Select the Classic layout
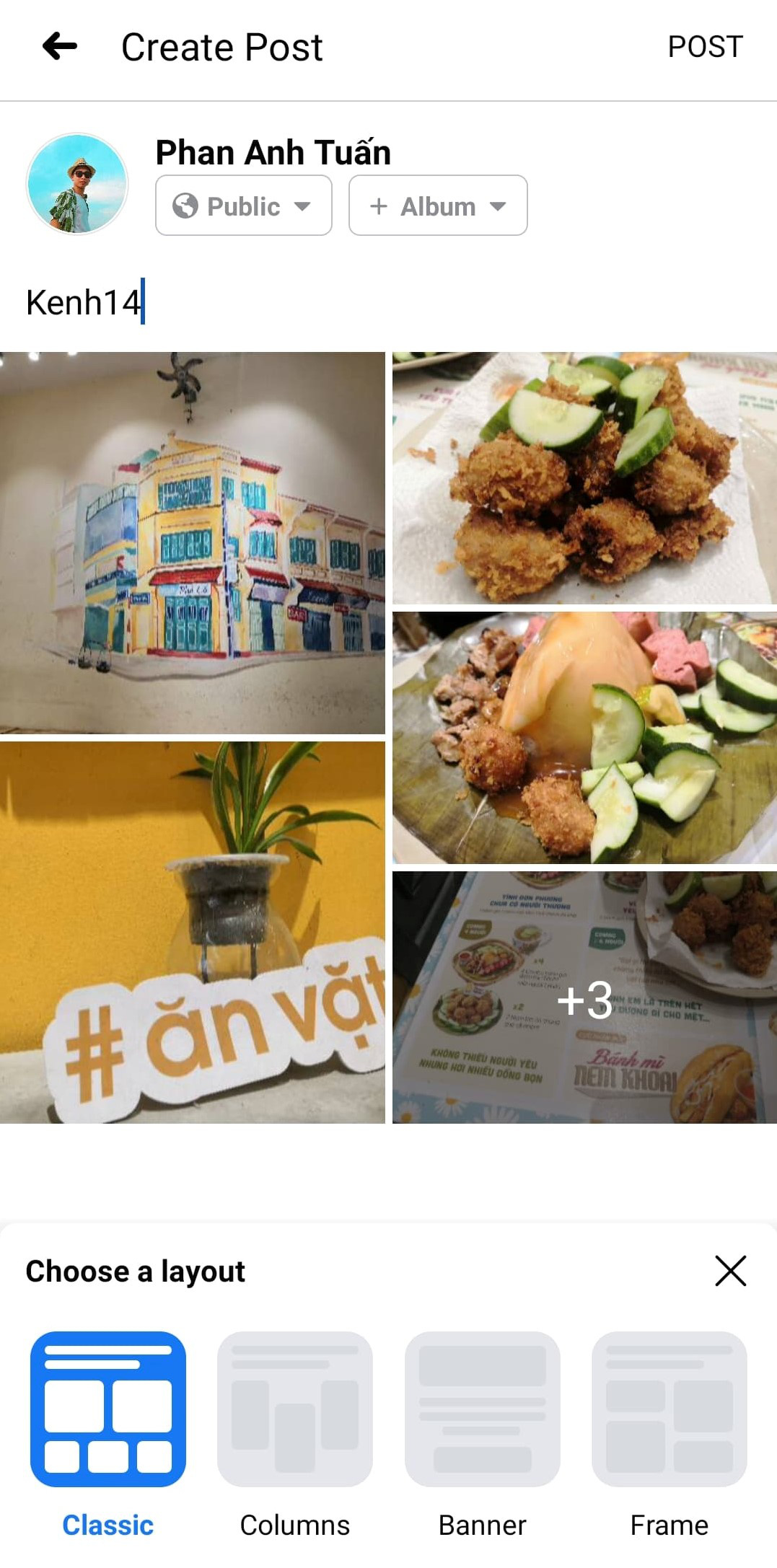The image size is (777, 1568). pos(108,1408)
